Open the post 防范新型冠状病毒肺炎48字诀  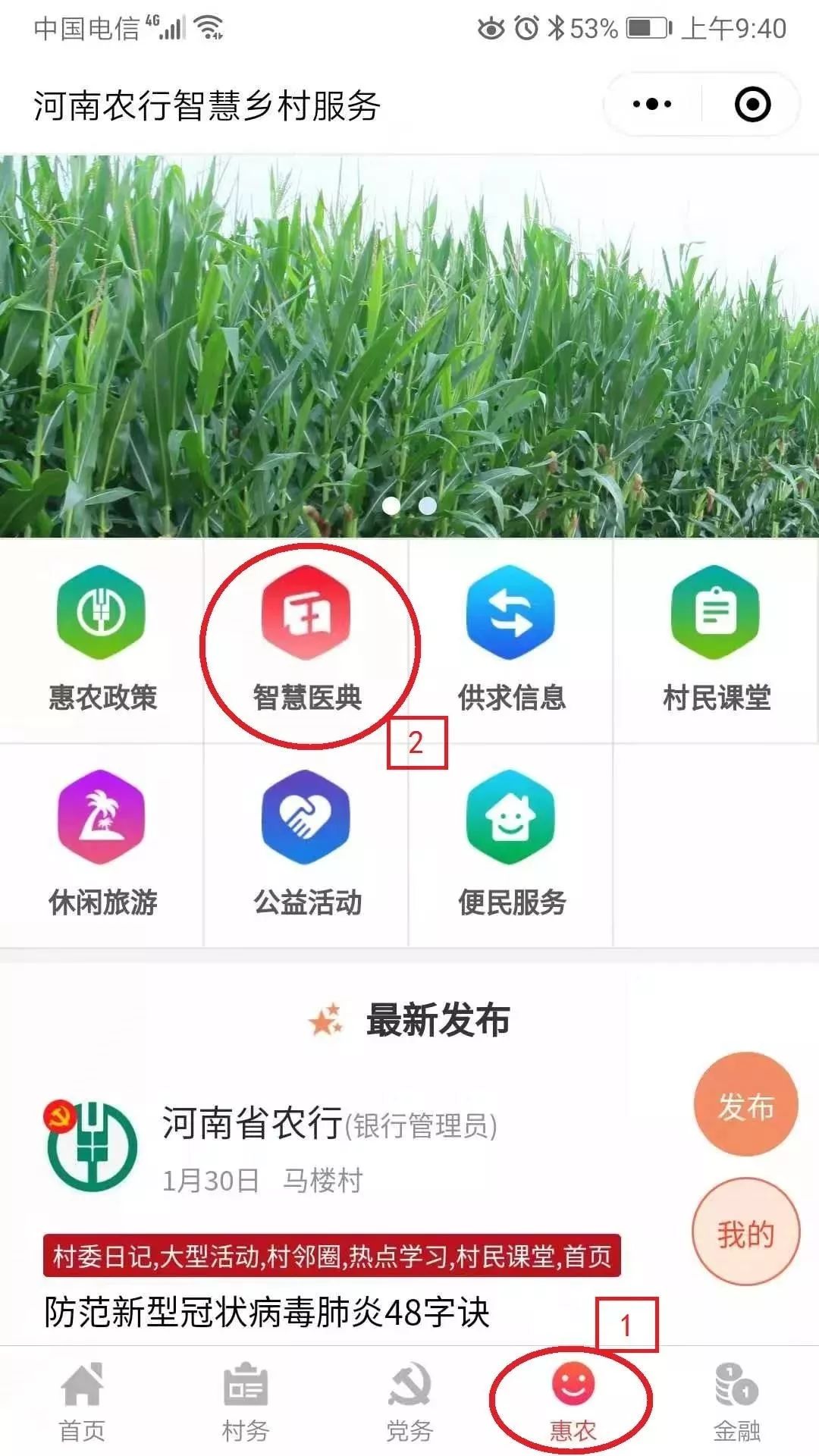(267, 1312)
